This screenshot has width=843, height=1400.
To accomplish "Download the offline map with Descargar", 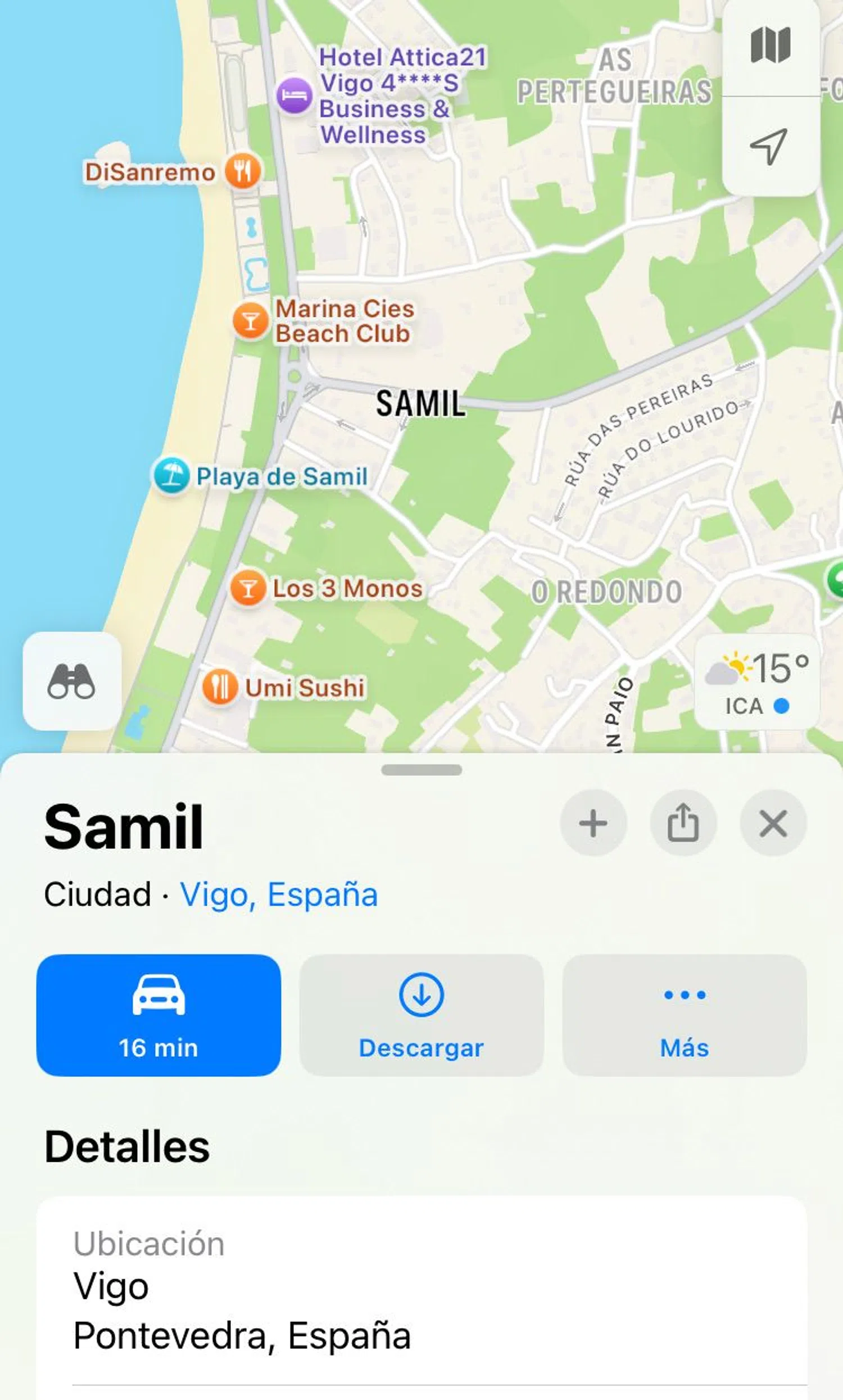I will (x=421, y=1015).
